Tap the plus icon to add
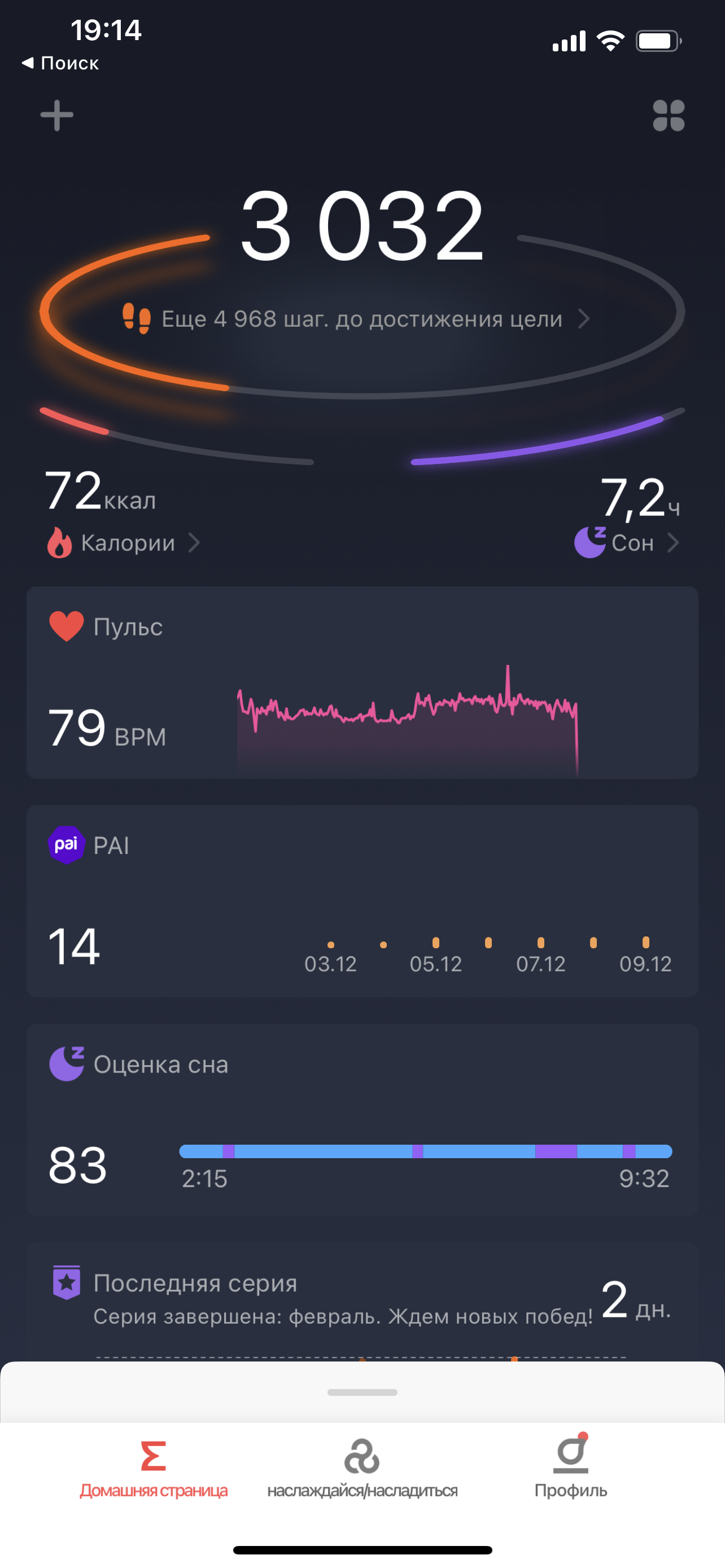725x1568 pixels. click(x=56, y=116)
